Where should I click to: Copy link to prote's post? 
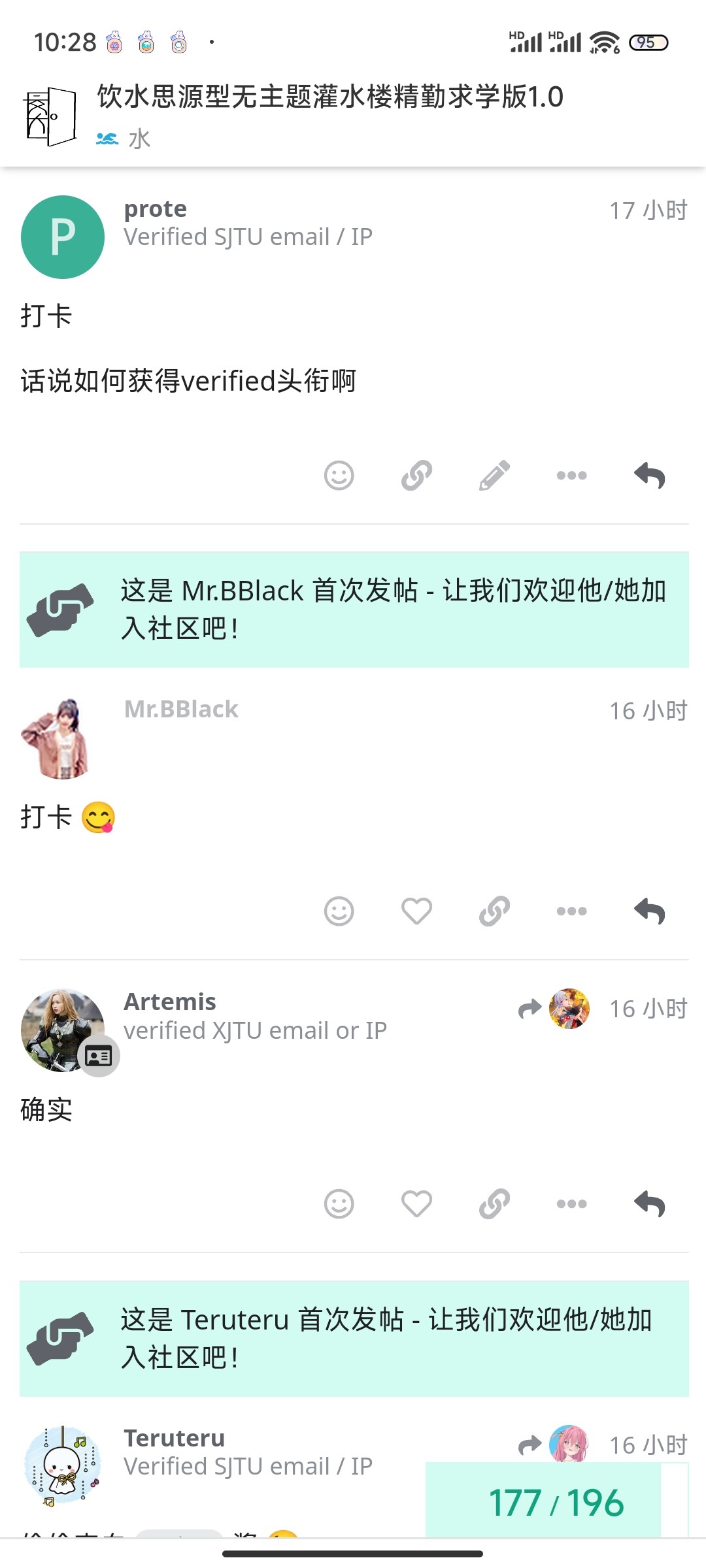tap(416, 476)
